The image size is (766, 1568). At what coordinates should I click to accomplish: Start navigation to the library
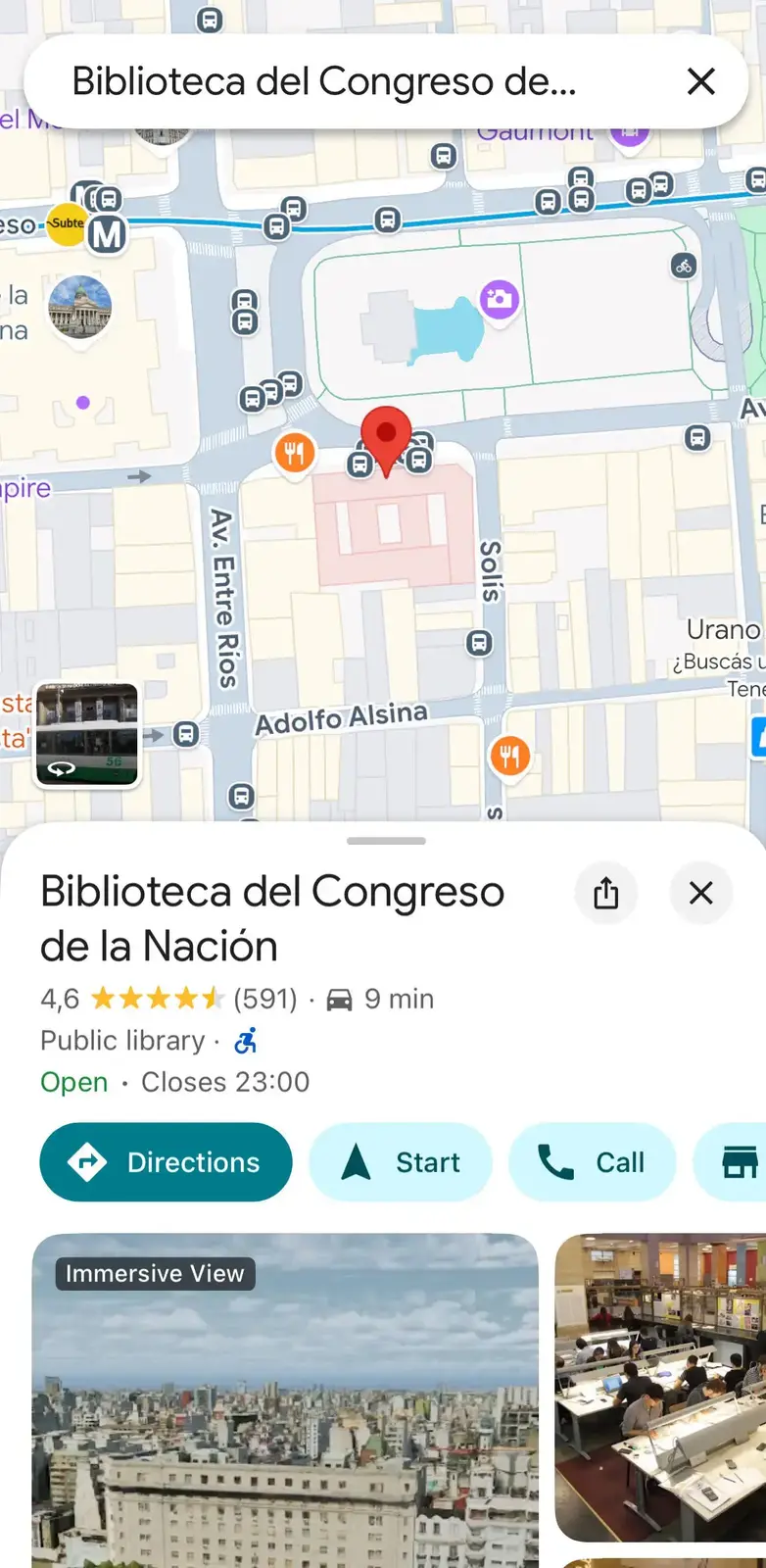click(x=401, y=1162)
